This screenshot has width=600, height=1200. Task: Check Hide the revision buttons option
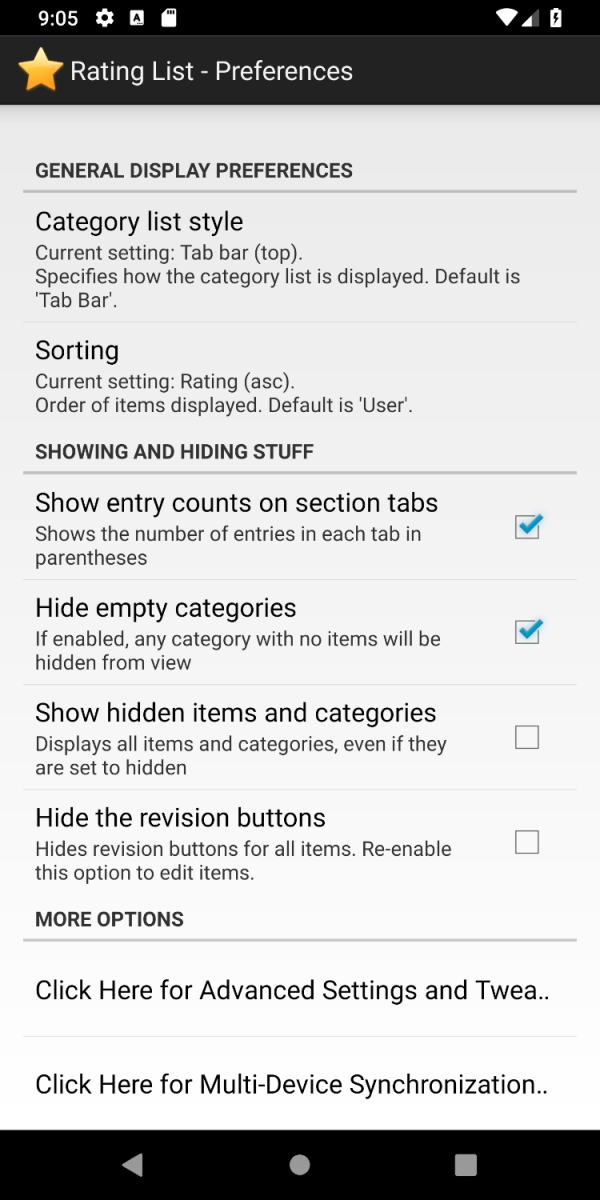(x=527, y=842)
